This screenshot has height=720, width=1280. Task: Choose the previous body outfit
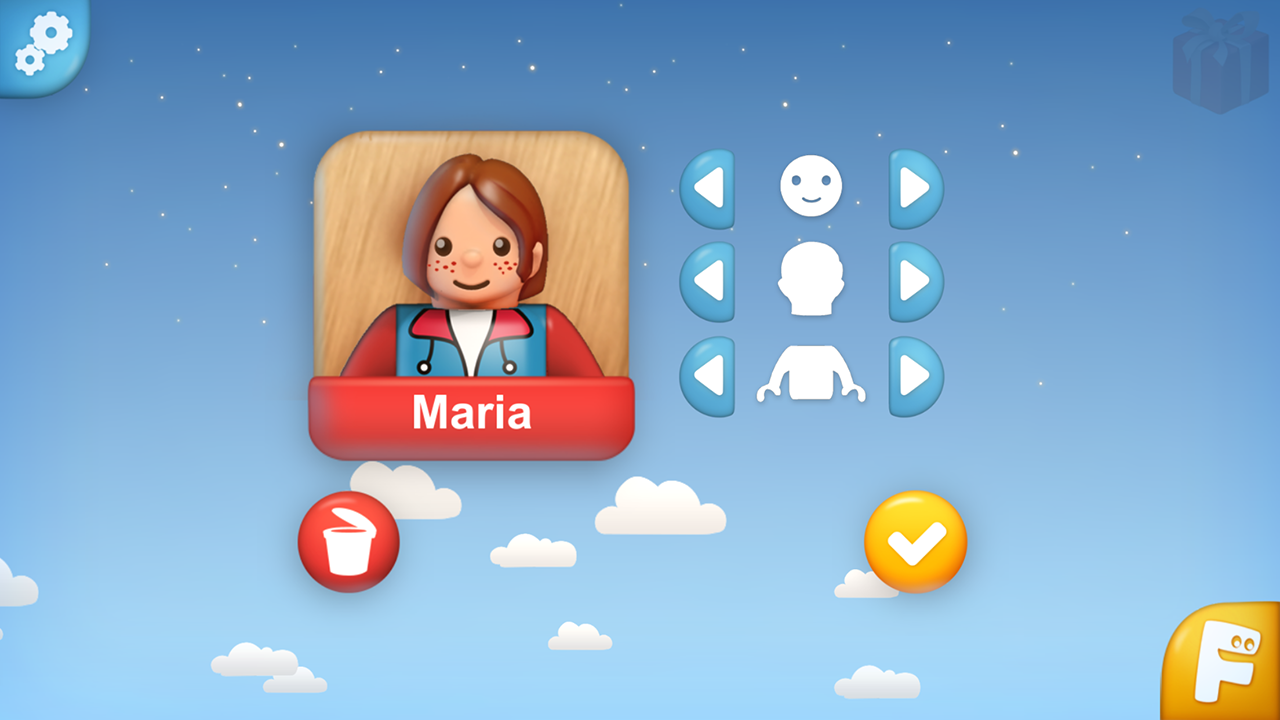[708, 376]
